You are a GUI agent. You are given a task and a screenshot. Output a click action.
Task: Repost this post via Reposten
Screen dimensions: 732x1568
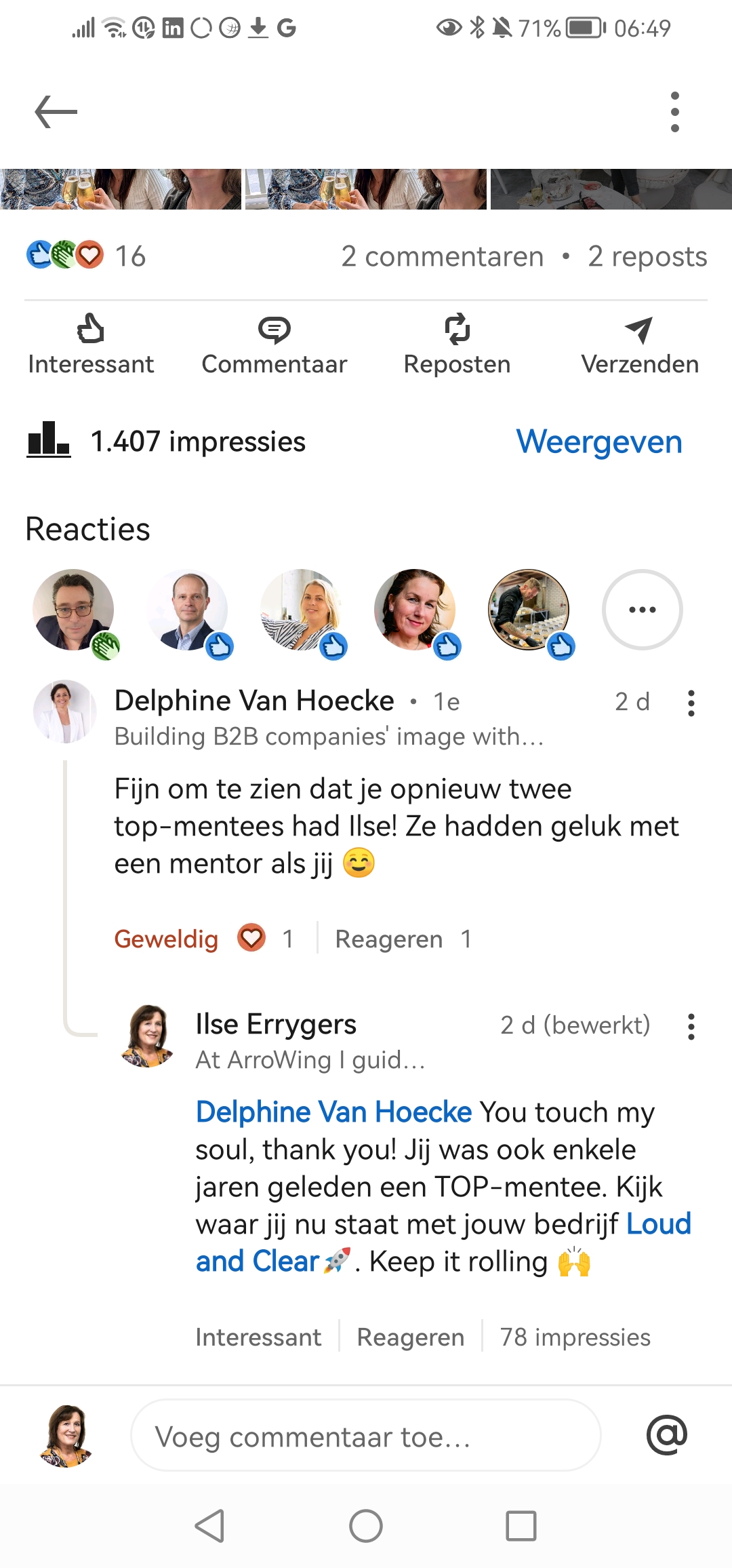[x=457, y=345]
